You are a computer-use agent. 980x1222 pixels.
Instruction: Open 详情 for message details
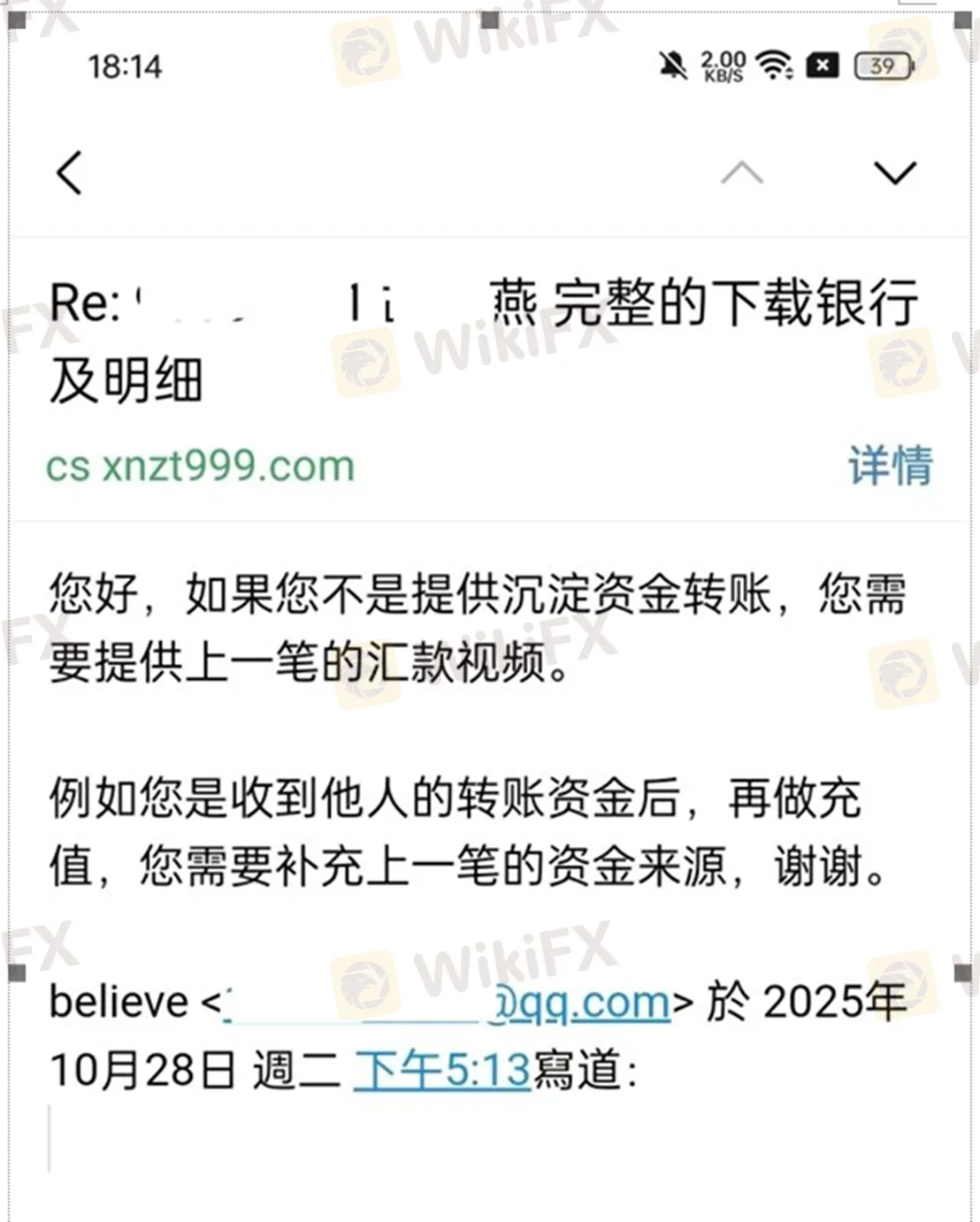pos(890,465)
